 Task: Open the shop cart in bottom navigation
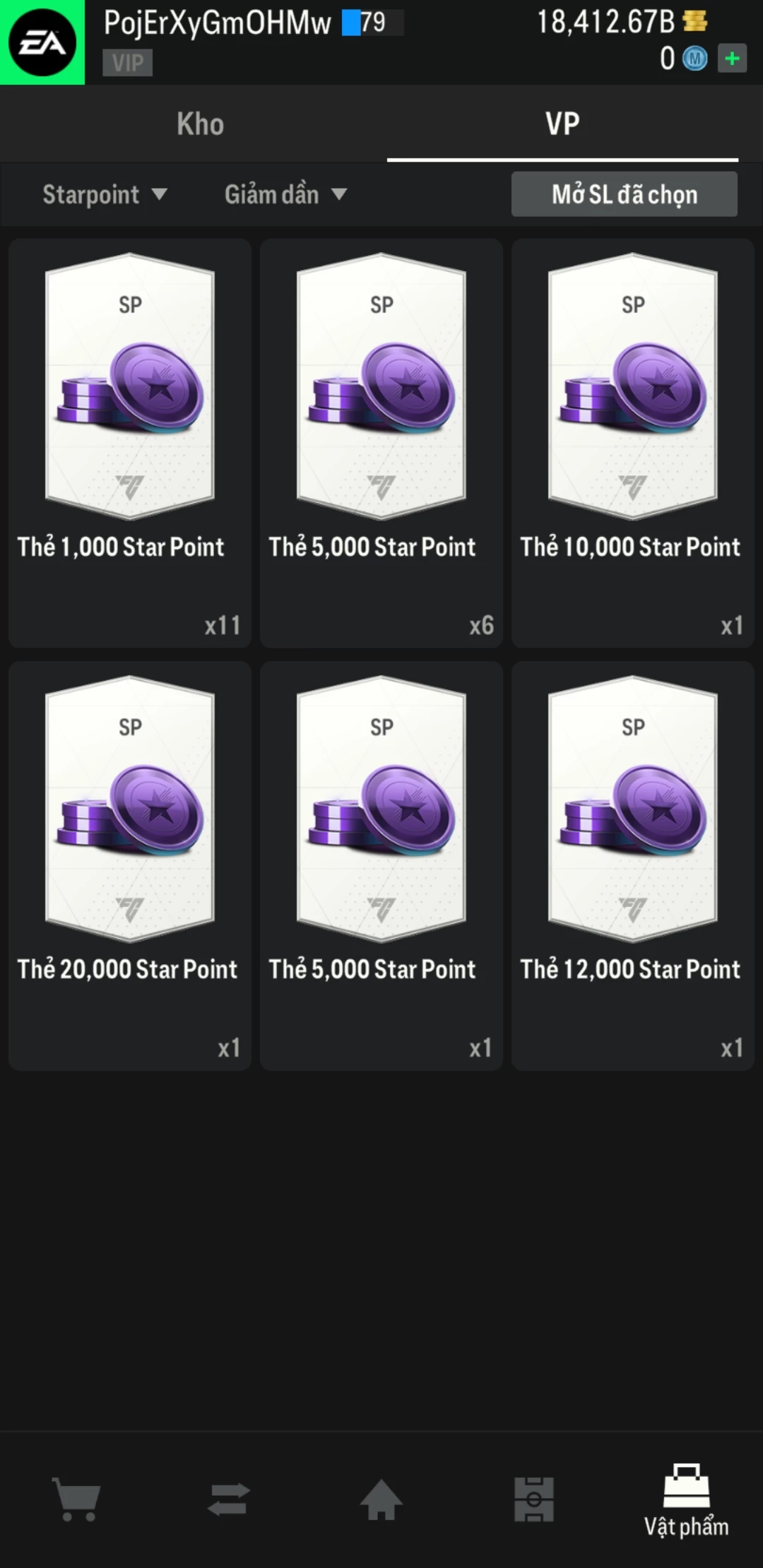point(76,1499)
